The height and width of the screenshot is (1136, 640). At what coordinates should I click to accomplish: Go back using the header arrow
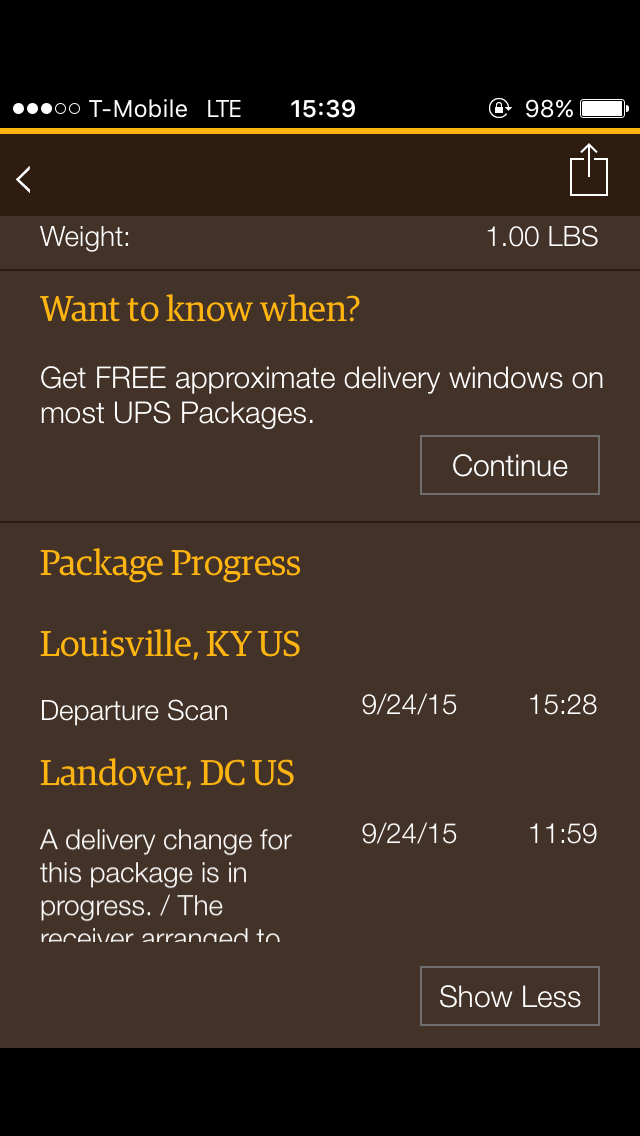tap(24, 179)
